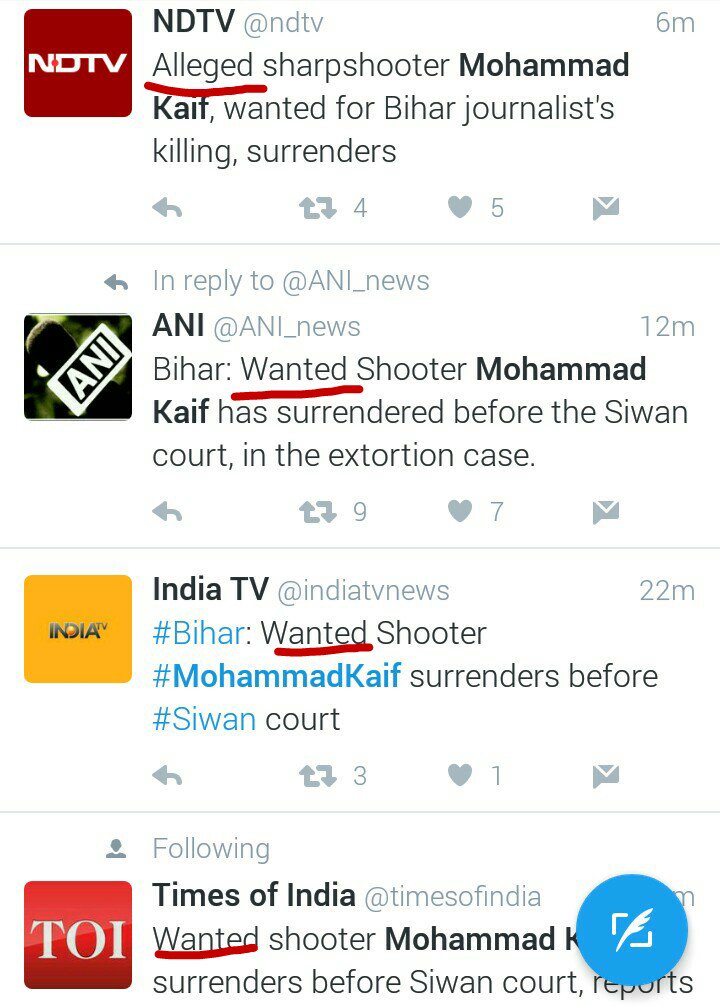This screenshot has height=1006, width=720.
Task: Open the #MohammadKaif hashtag
Action: (276, 676)
